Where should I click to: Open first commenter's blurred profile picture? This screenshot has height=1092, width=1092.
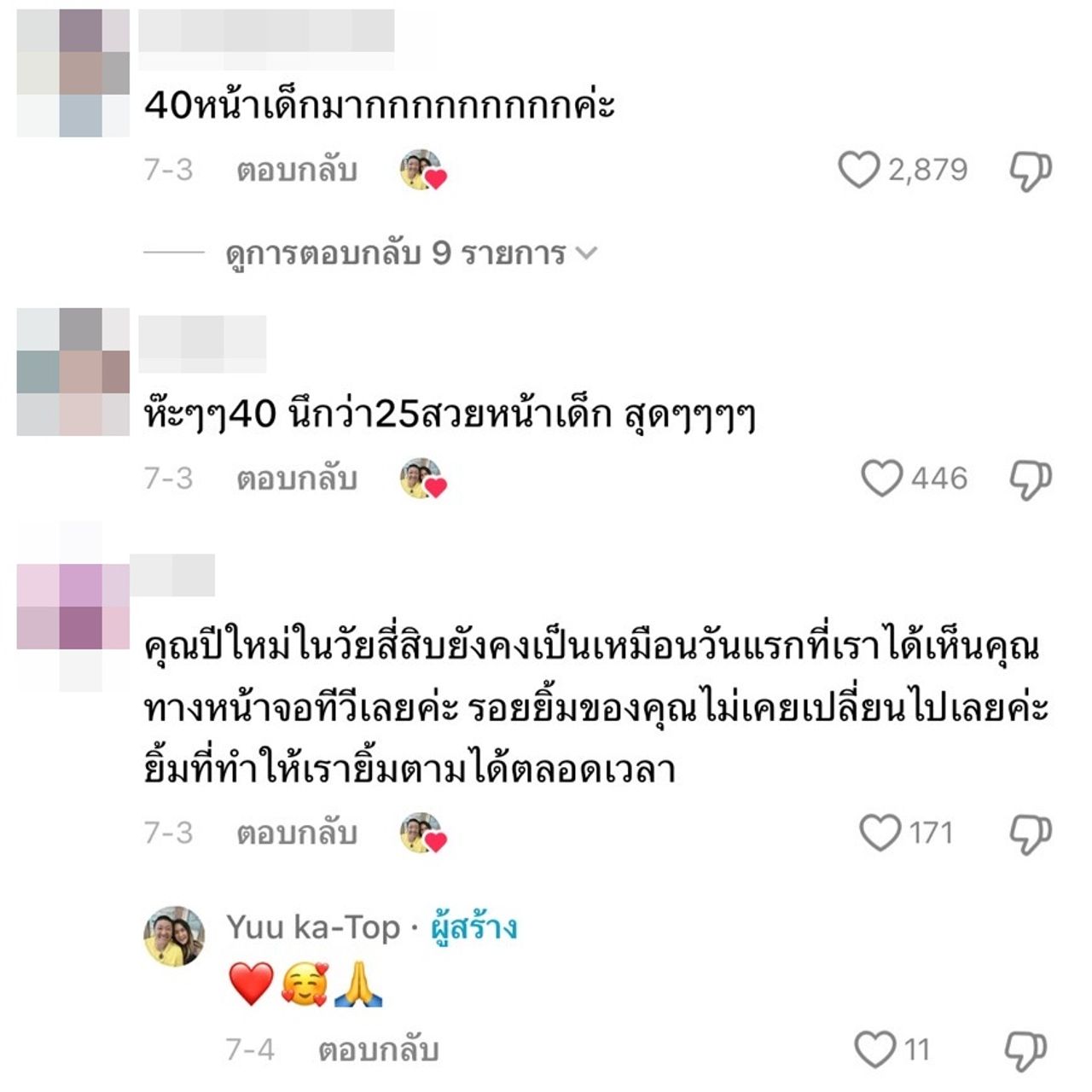(x=73, y=73)
